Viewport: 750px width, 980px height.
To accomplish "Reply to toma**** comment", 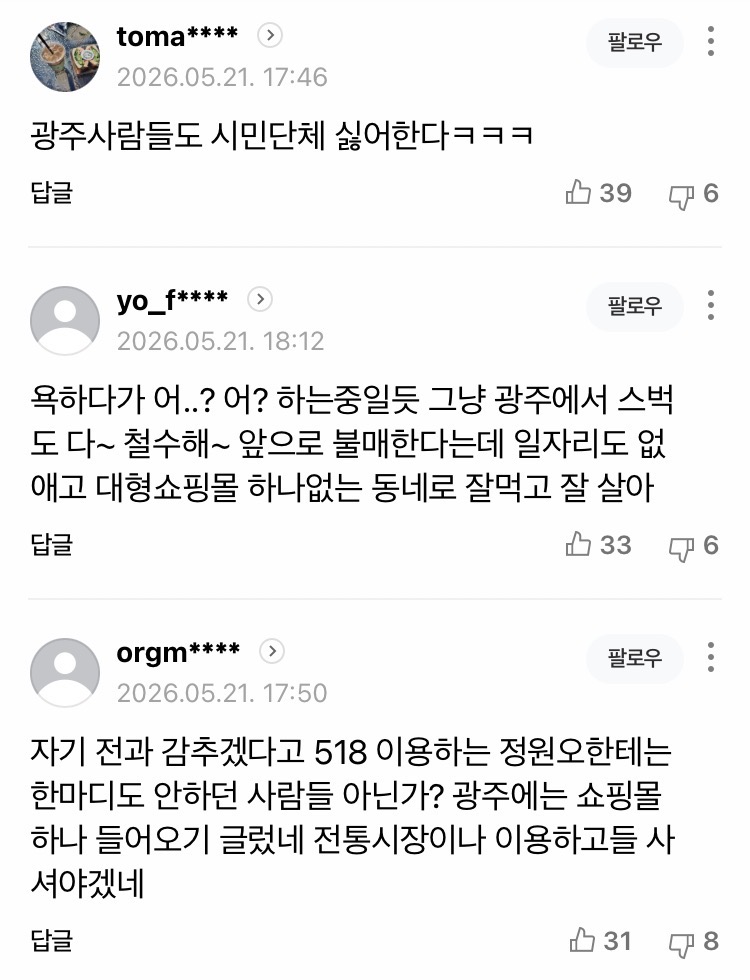I will pos(52,192).
